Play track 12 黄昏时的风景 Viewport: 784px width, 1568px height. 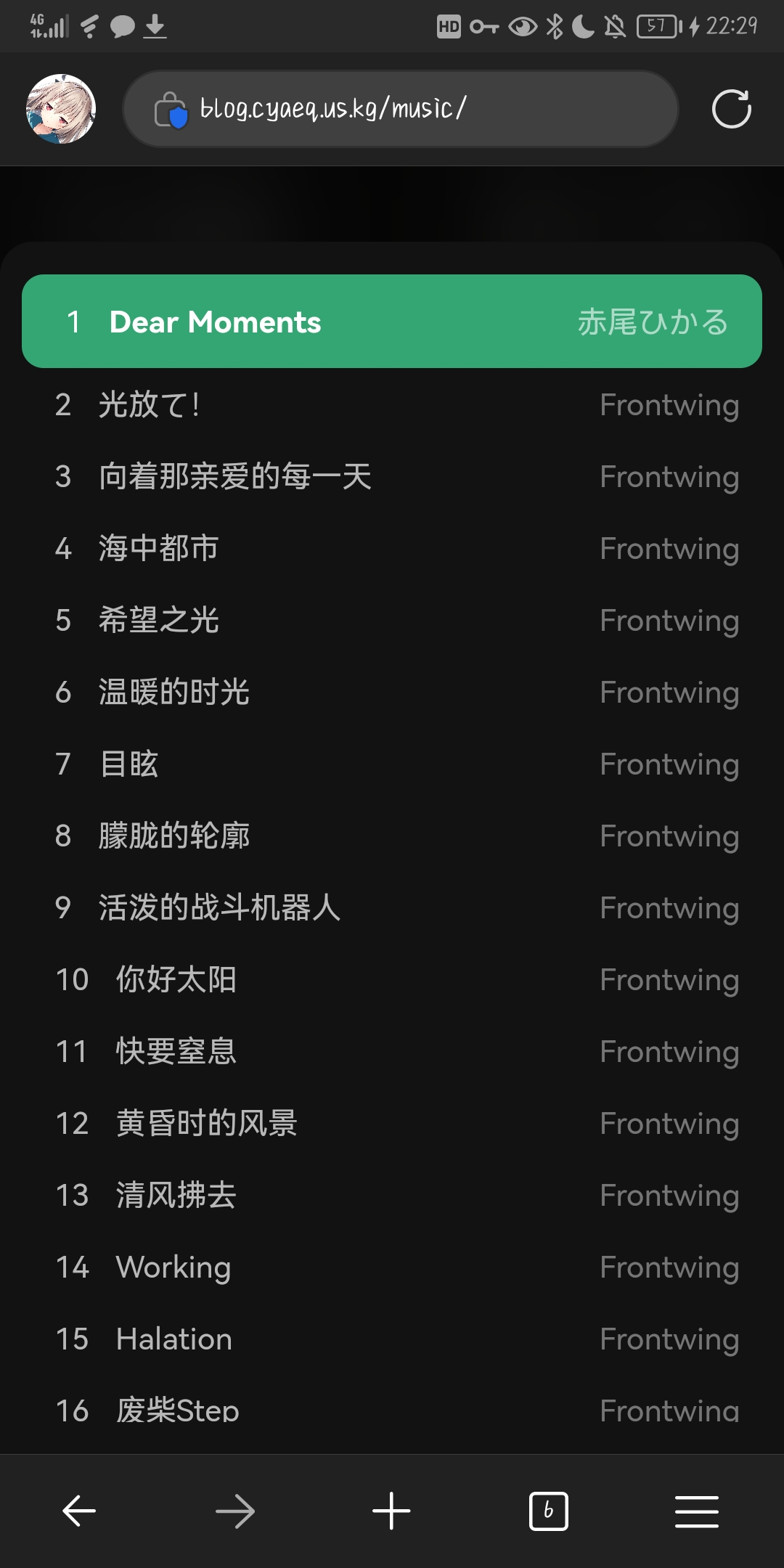click(x=392, y=1124)
